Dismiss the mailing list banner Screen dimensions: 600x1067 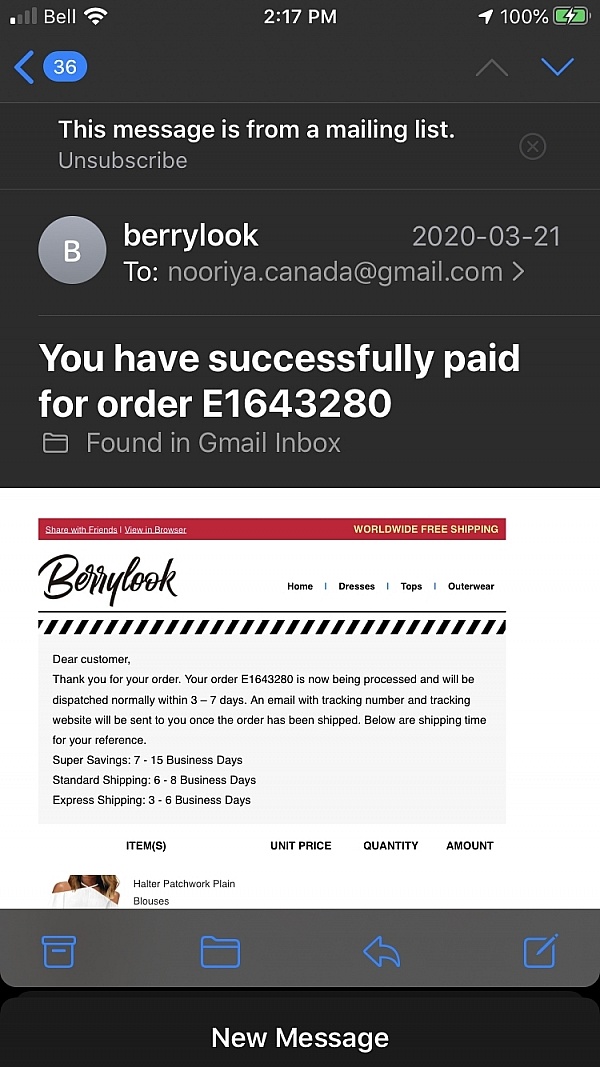532,146
